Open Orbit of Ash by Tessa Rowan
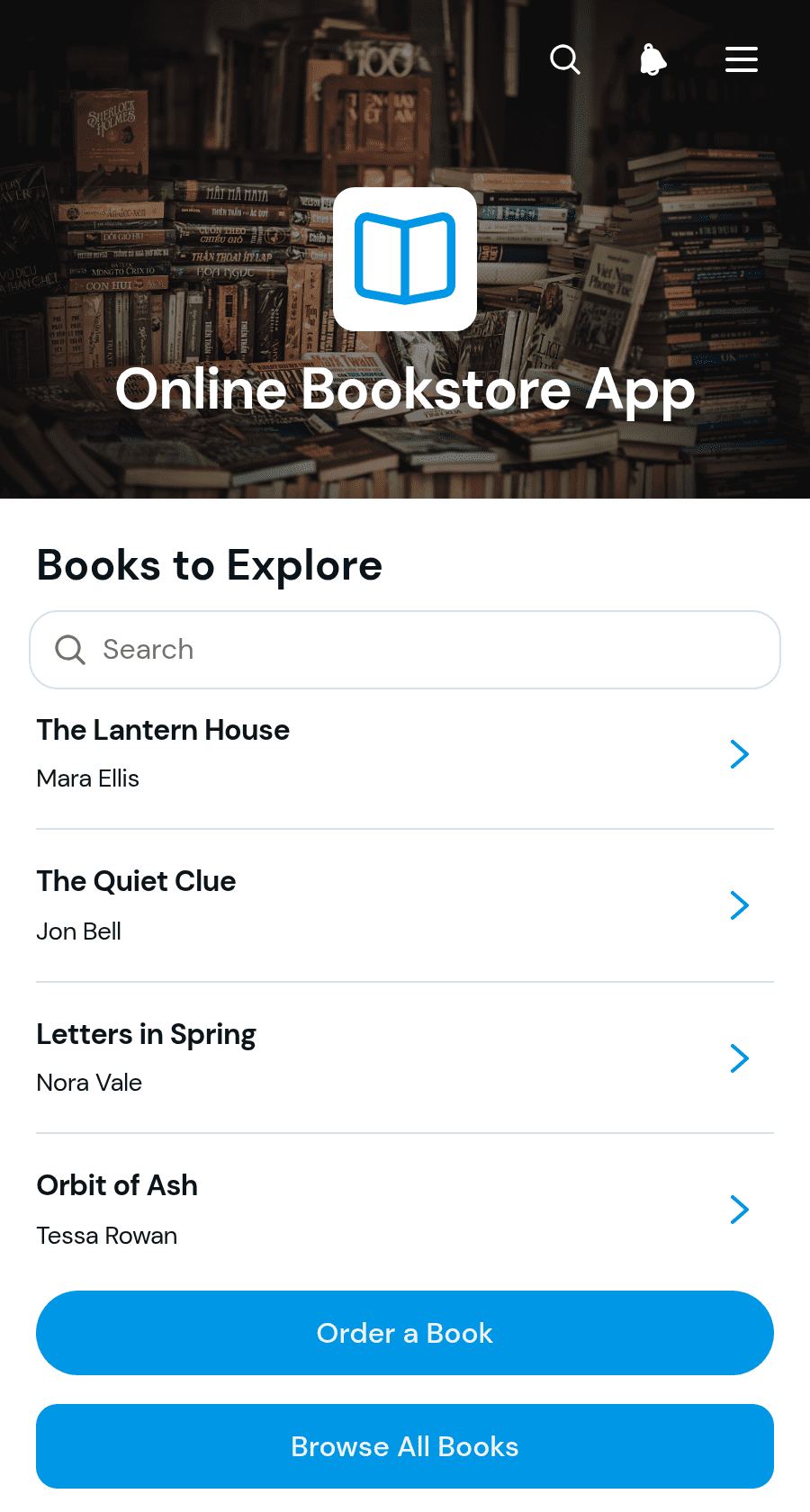This screenshot has height=1512, width=810. [x=405, y=1210]
